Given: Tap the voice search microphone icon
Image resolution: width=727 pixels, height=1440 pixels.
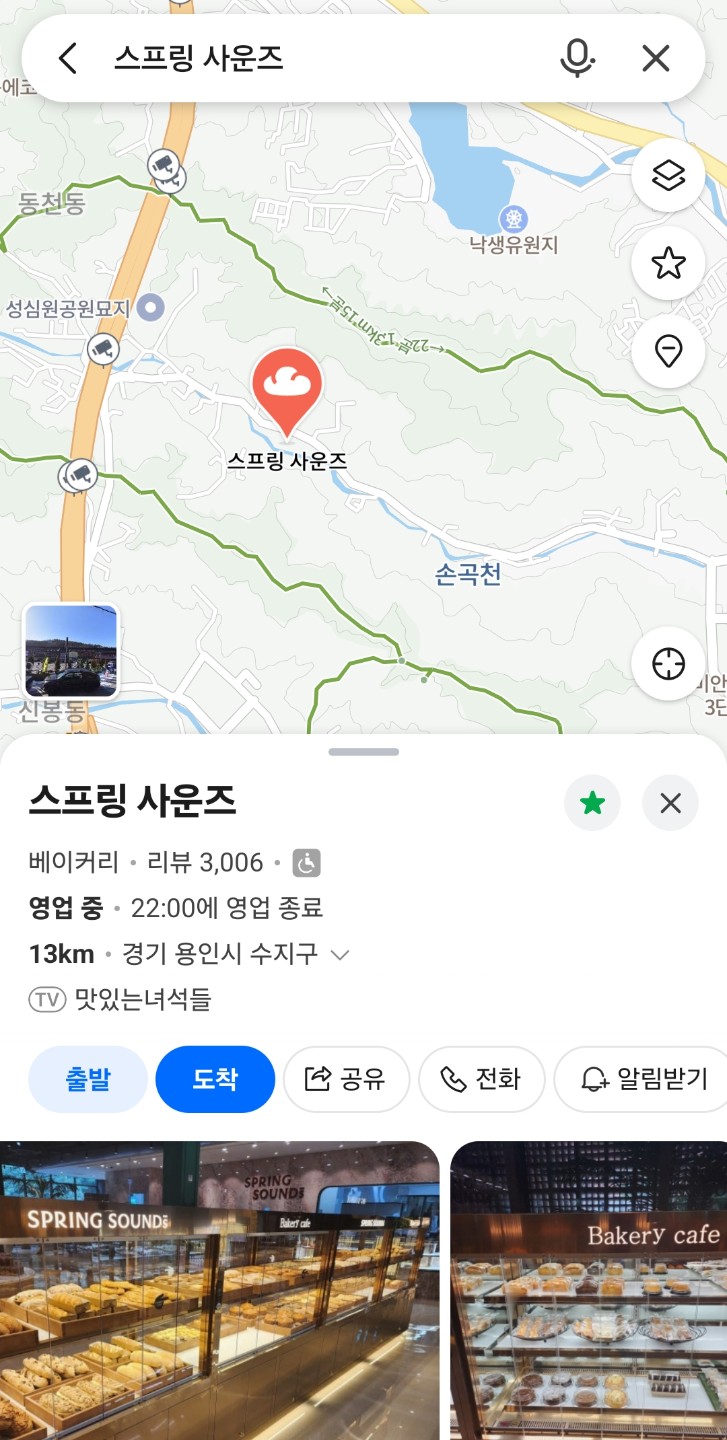Looking at the screenshot, I should pyautogui.click(x=578, y=58).
